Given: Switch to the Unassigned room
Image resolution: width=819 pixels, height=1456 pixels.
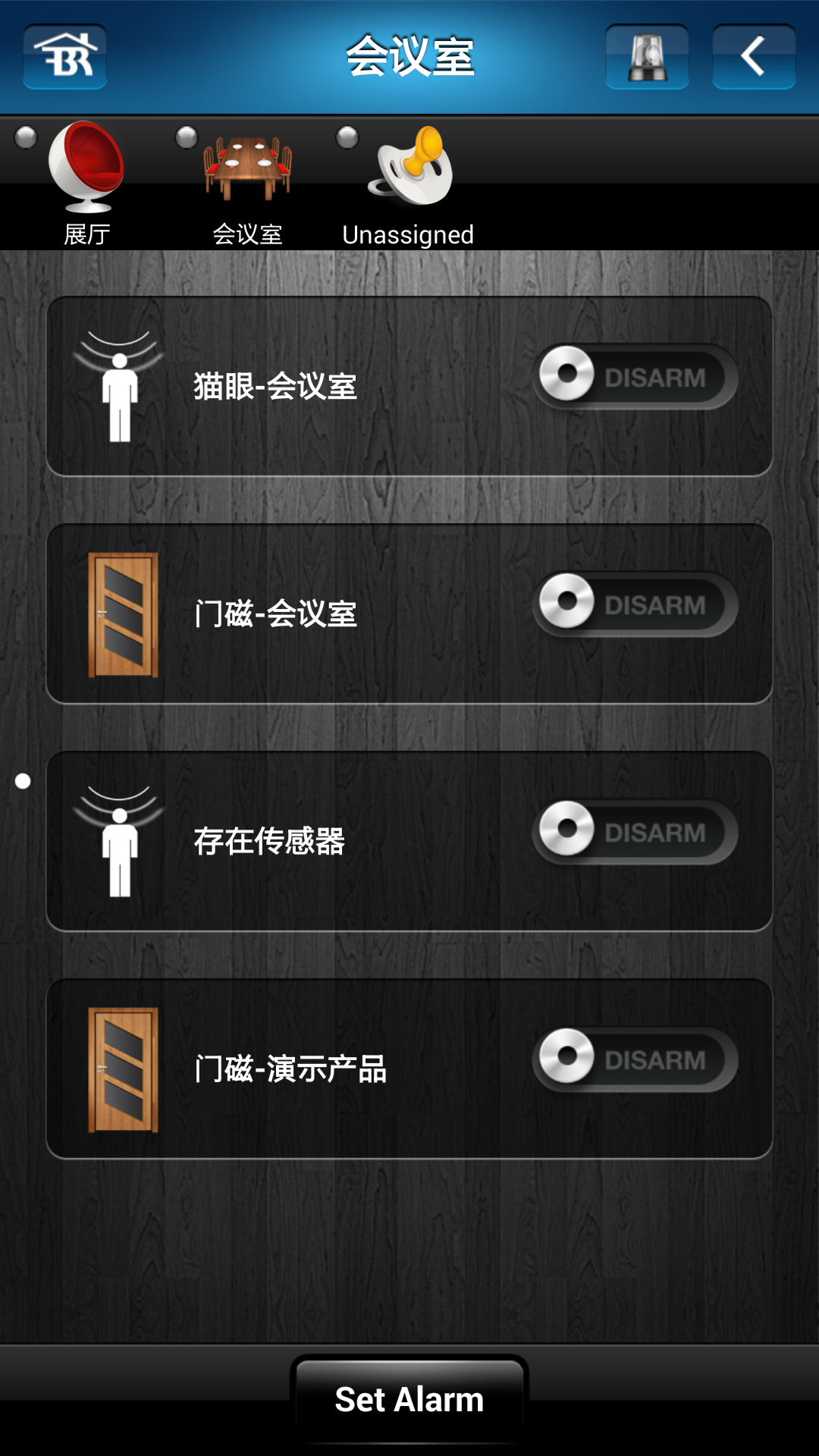Looking at the screenshot, I should click(408, 182).
